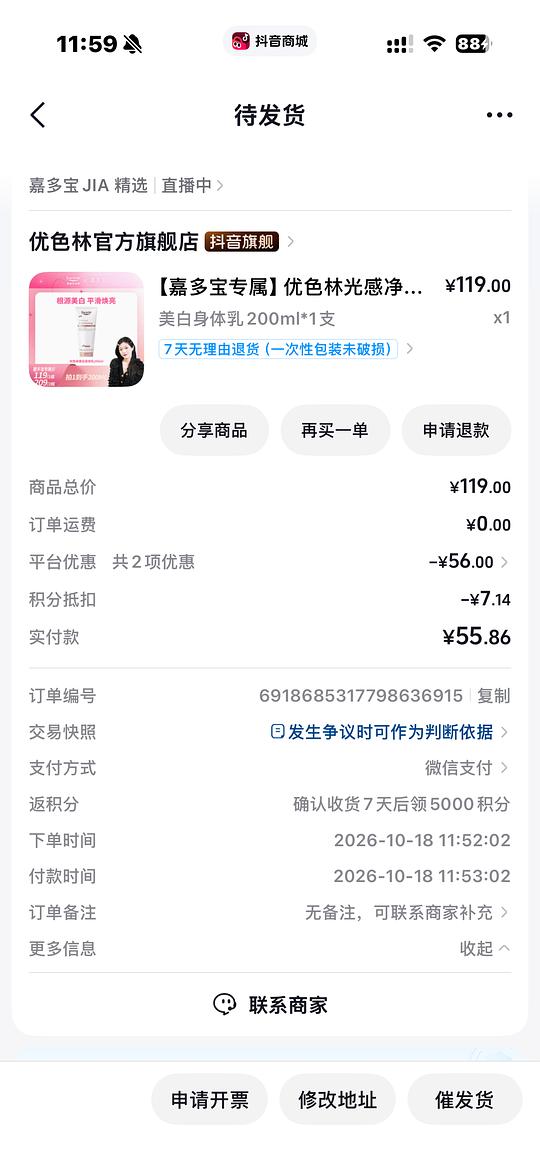The height and width of the screenshot is (1174, 540).
Task: Contact the seller via 联系商家
Action: [x=270, y=1005]
